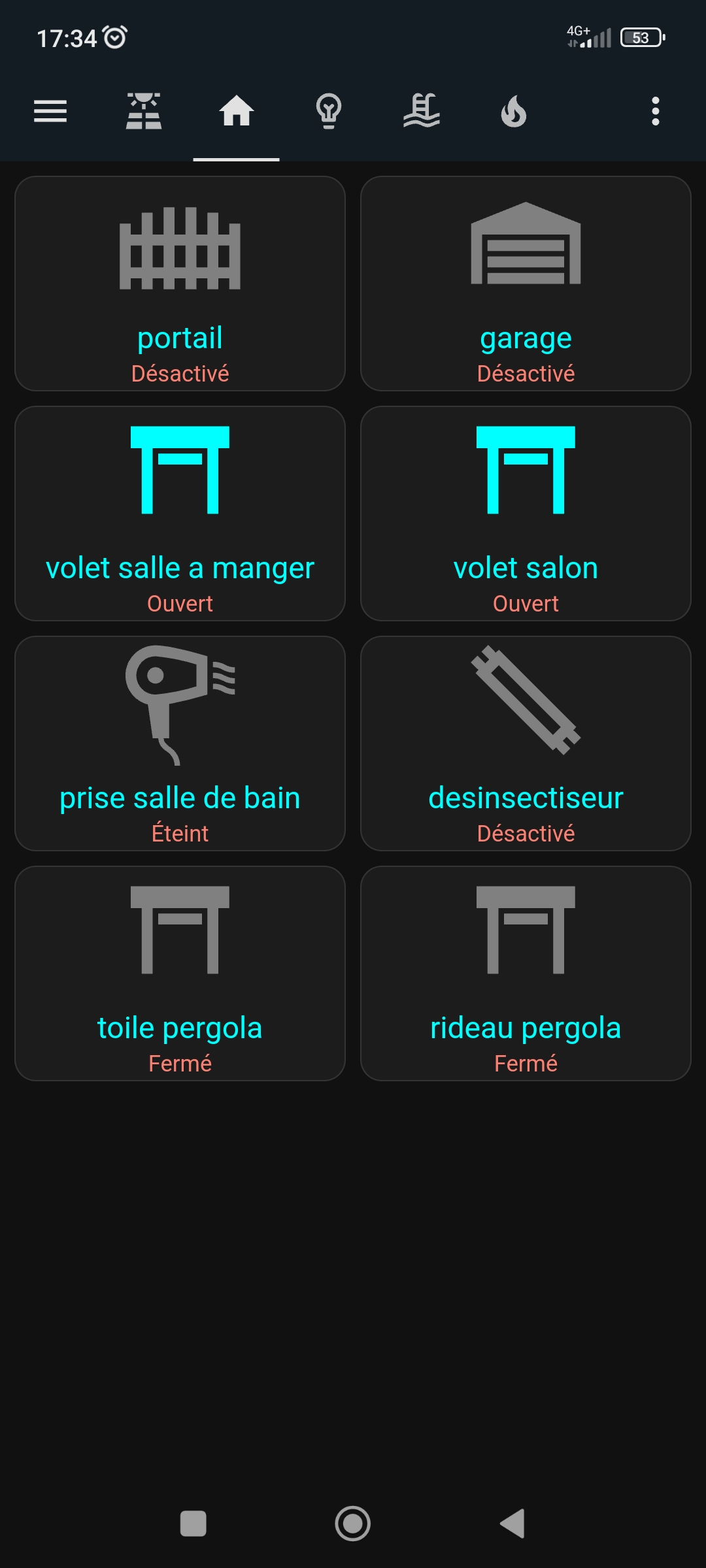Activate the portail gate card
The height and width of the screenshot is (1568, 706).
pyautogui.click(x=180, y=284)
